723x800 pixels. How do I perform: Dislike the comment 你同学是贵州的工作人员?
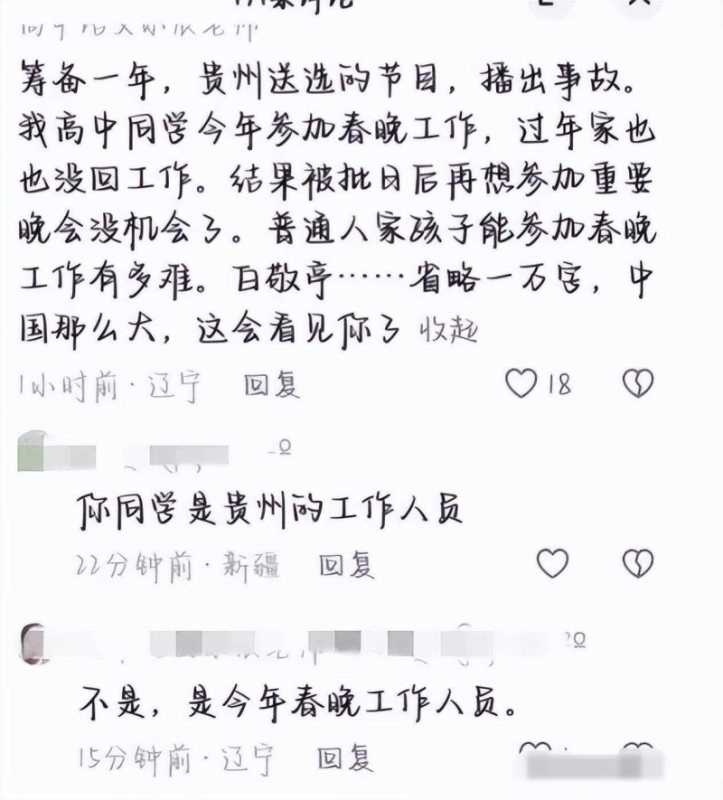point(638,564)
